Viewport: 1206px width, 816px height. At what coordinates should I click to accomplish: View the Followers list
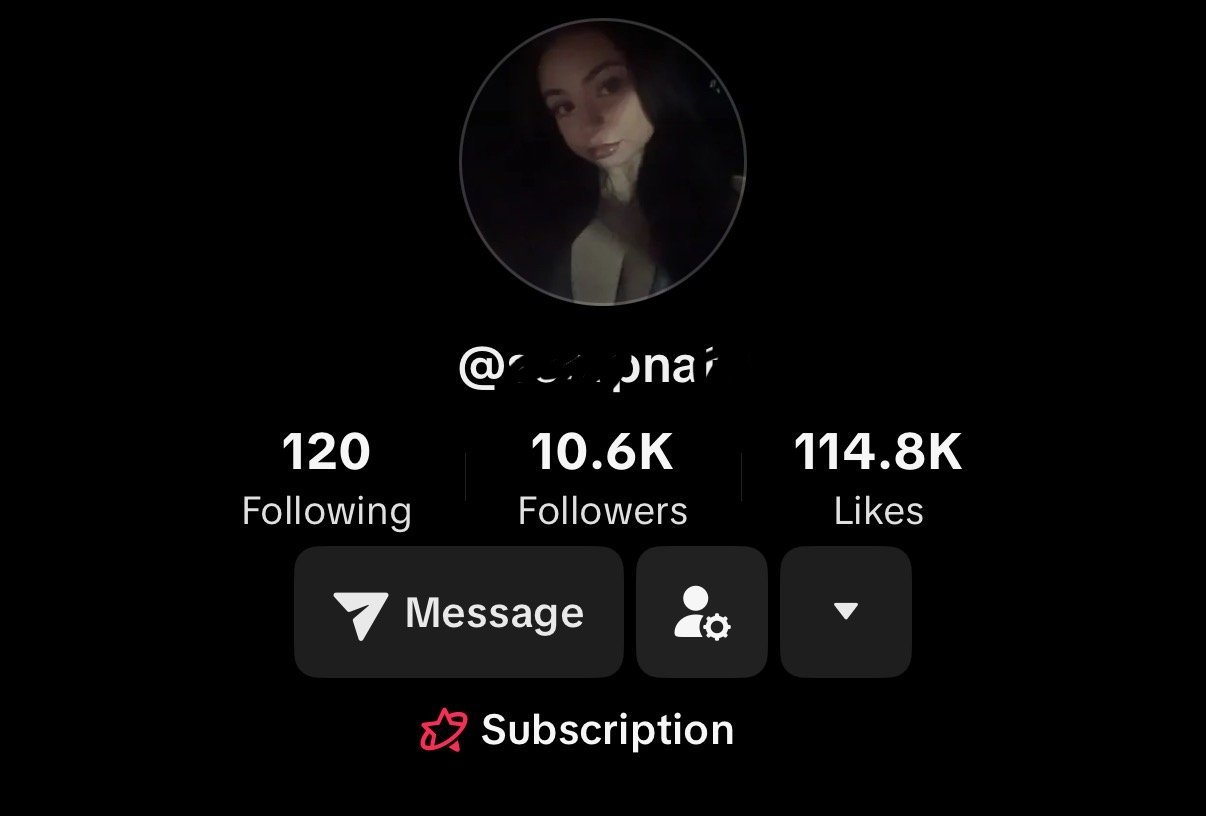click(602, 478)
